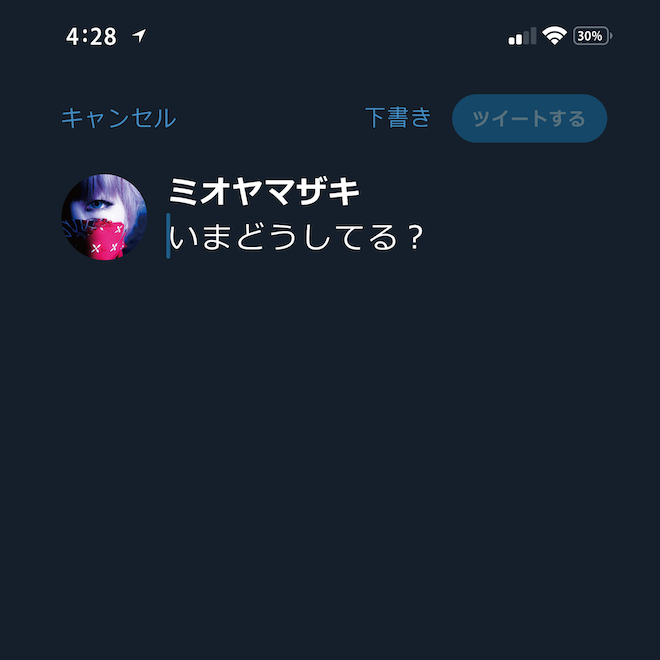
Task: Open the 下書き drafts
Action: click(x=398, y=118)
